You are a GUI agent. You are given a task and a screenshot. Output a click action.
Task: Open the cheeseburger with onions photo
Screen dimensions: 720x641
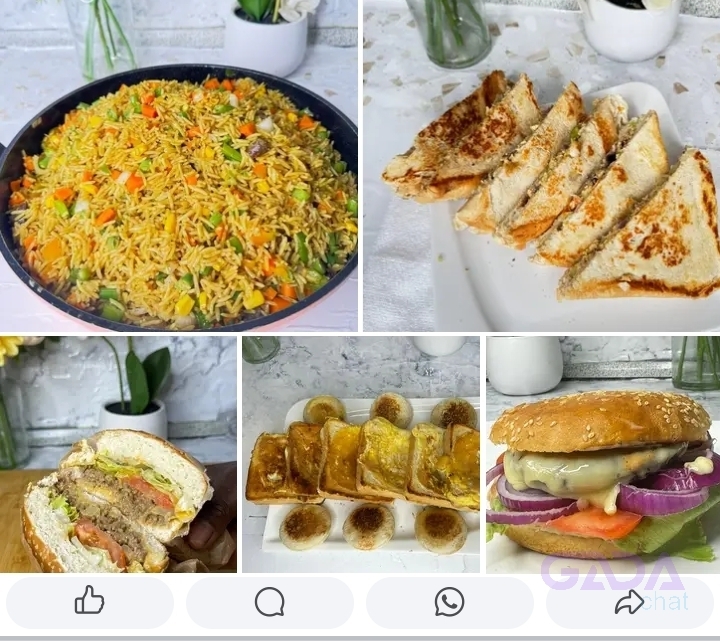(x=602, y=454)
